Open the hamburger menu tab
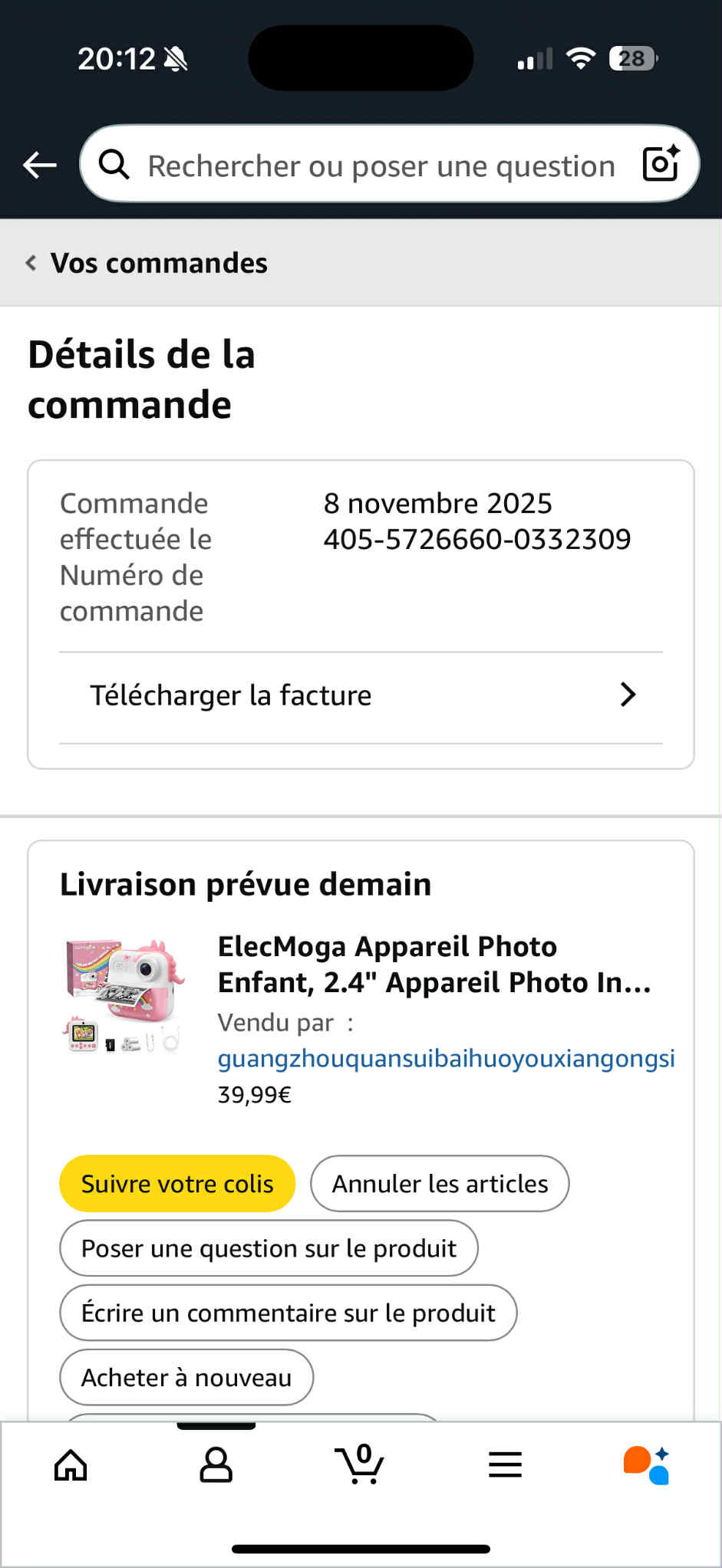This screenshot has height=1568, width=722. point(505,1465)
